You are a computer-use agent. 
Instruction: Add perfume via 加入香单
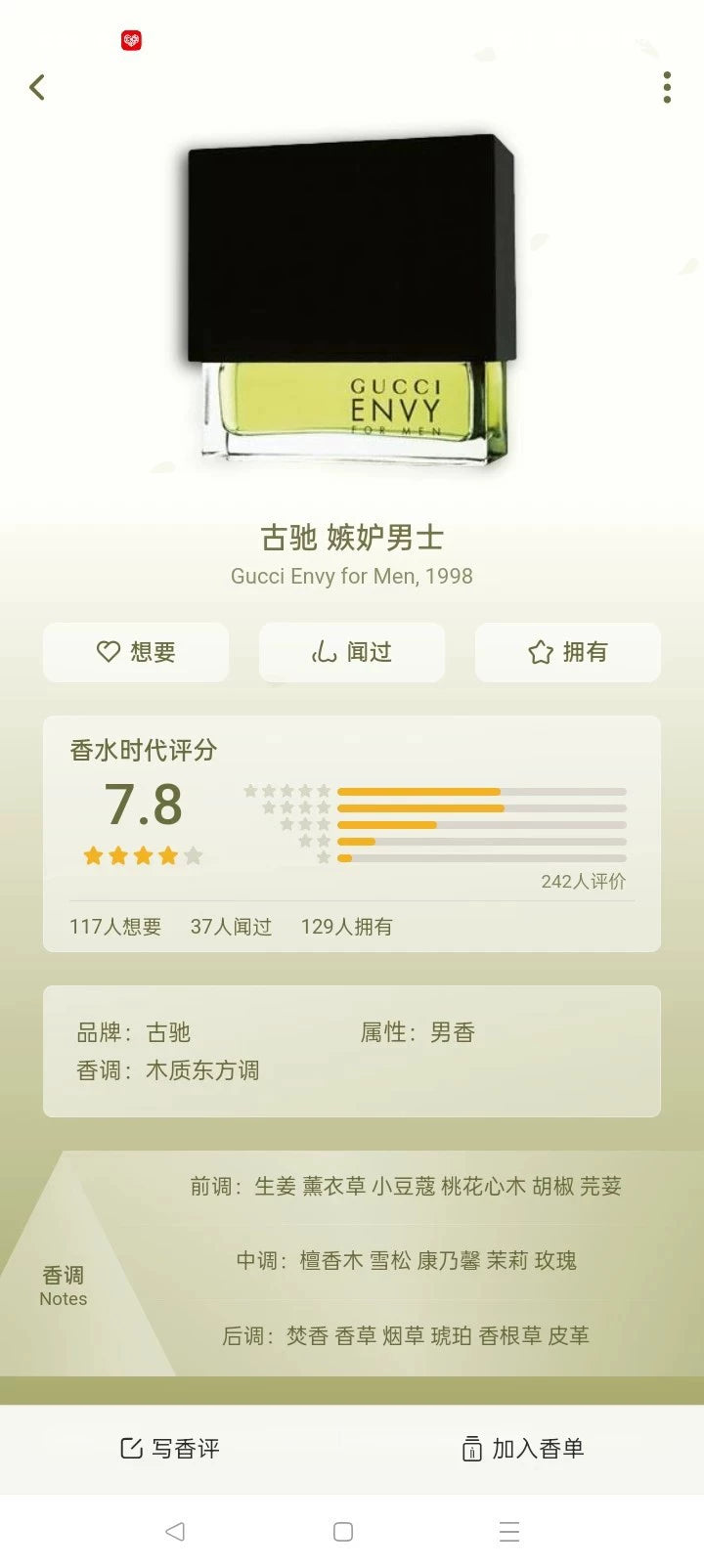pyautogui.click(x=523, y=1449)
